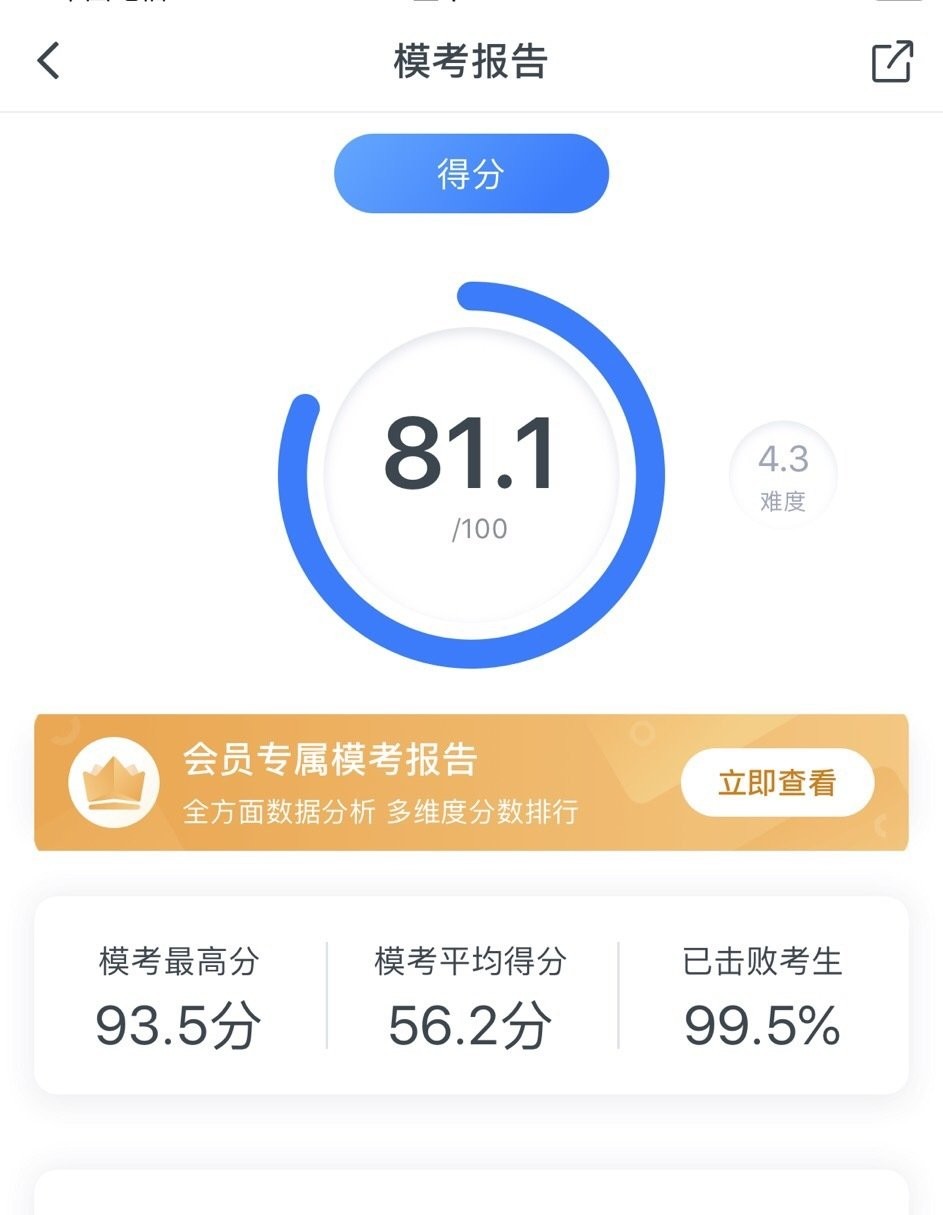Select the 模考报告 title text

point(471,60)
